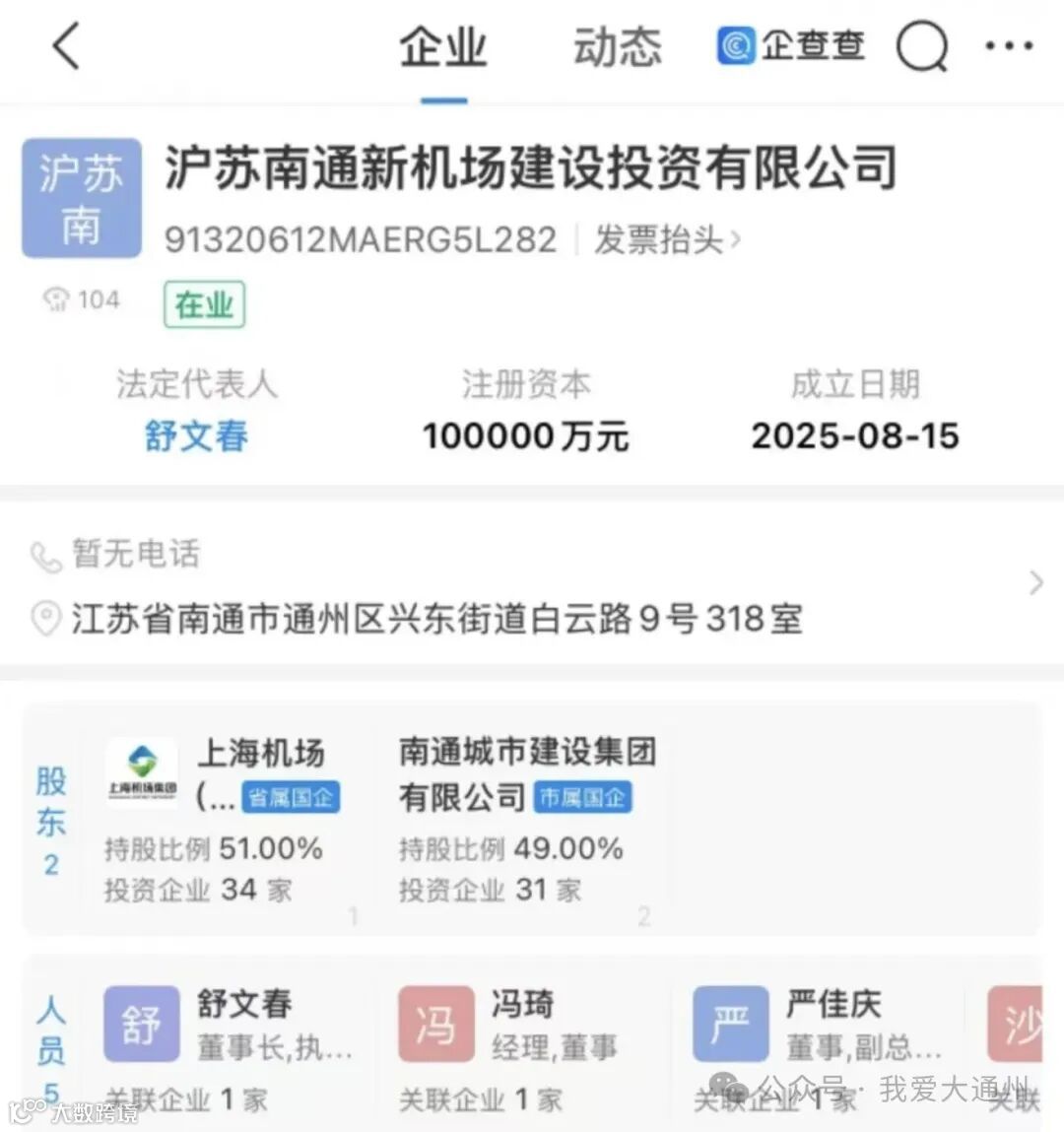Screen dimensions: 1064x1132
Task: Select the 沪苏南 company avatar
Action: (81, 197)
